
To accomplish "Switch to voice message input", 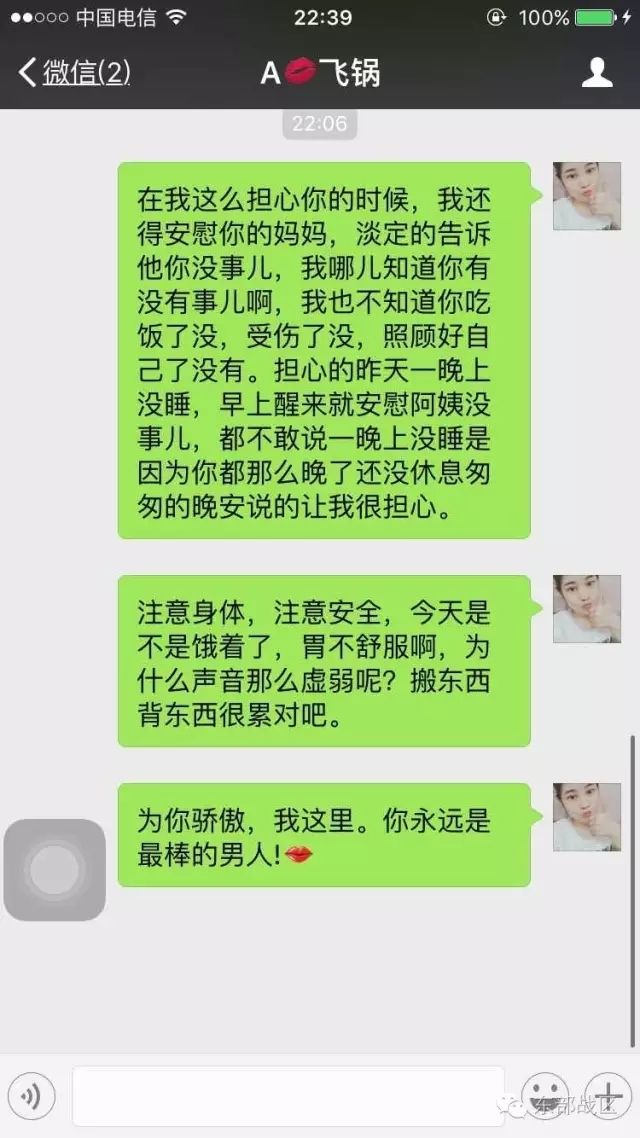I will (x=31, y=1097).
